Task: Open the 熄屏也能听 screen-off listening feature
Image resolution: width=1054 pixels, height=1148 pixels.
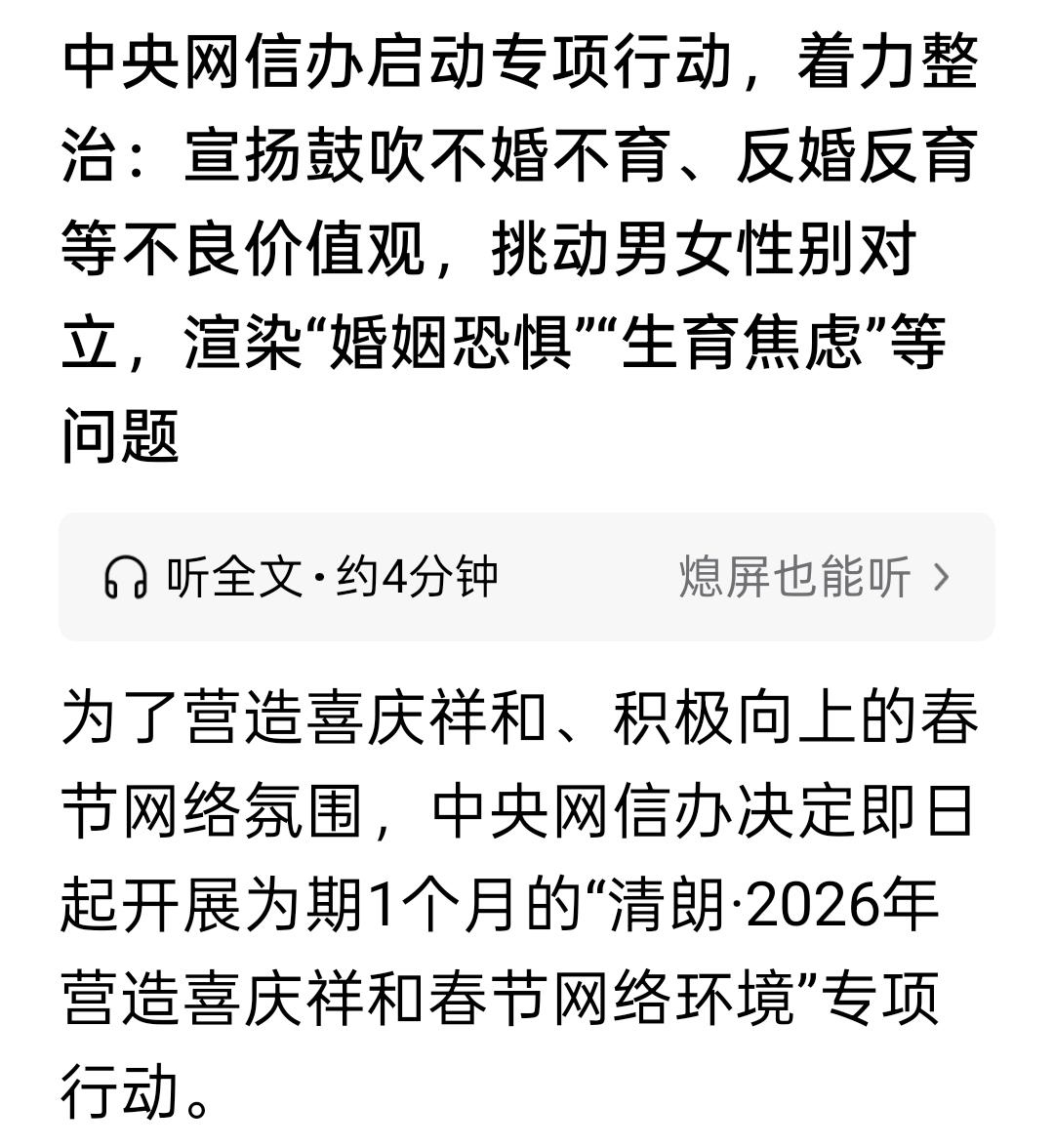Action: (x=795, y=578)
